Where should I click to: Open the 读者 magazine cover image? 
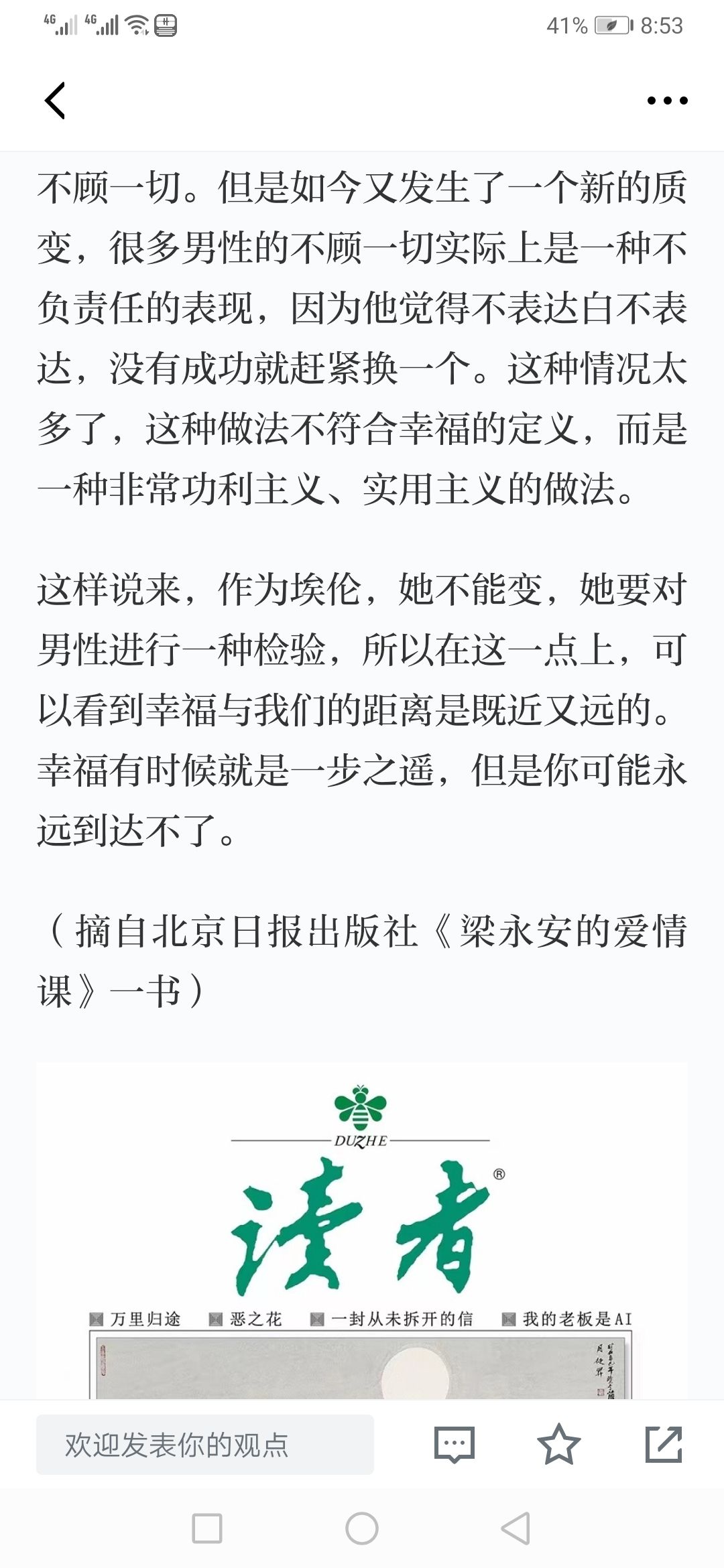[362, 1230]
